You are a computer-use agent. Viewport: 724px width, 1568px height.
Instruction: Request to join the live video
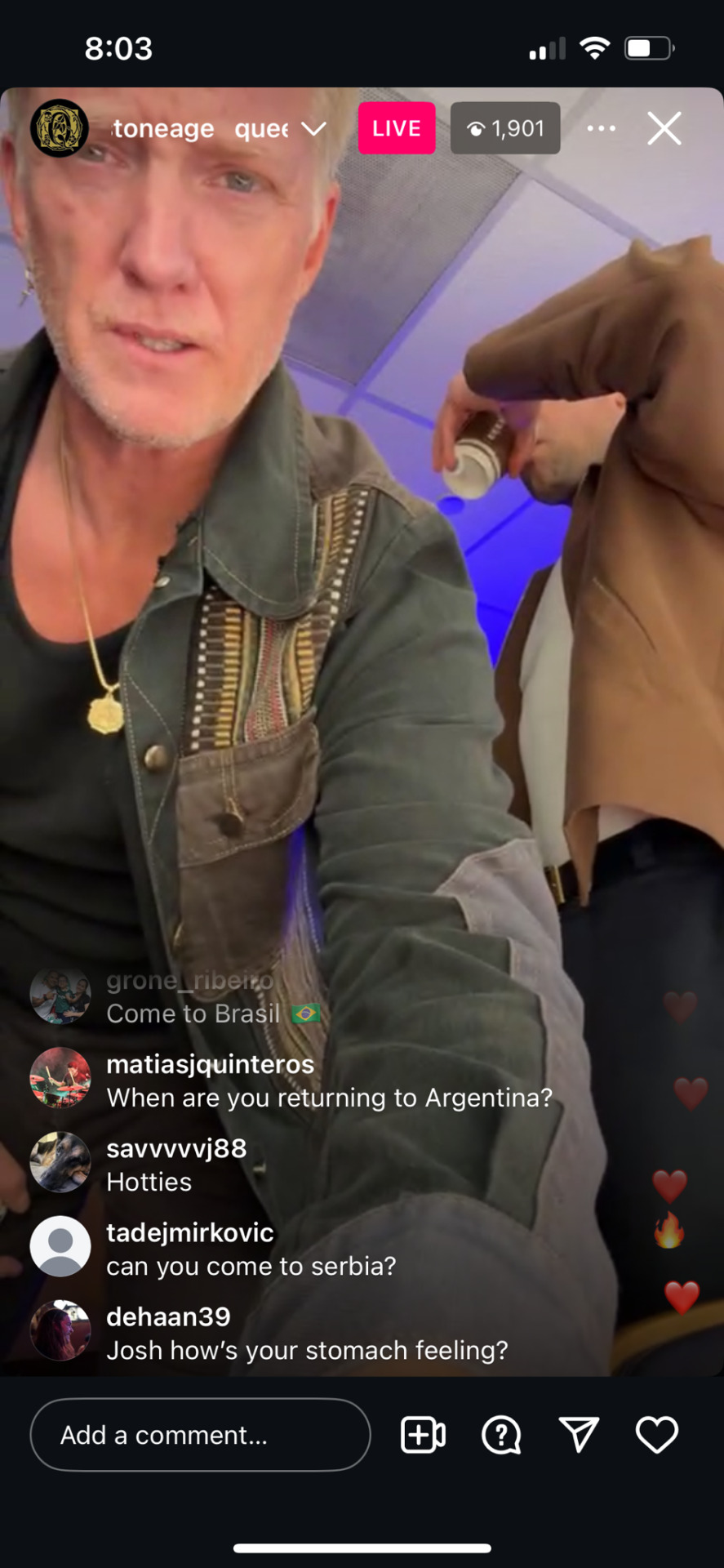point(423,1435)
